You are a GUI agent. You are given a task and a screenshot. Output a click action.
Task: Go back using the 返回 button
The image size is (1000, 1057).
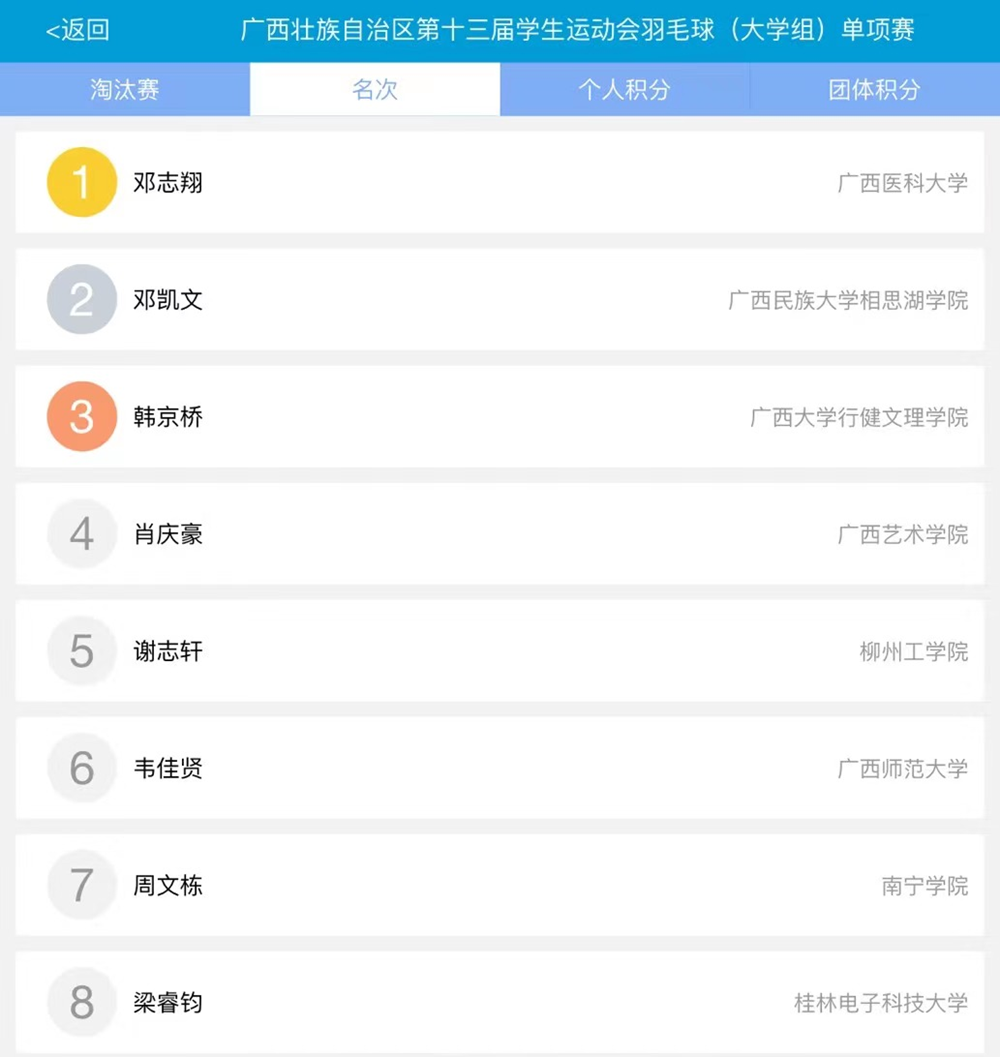[77, 30]
